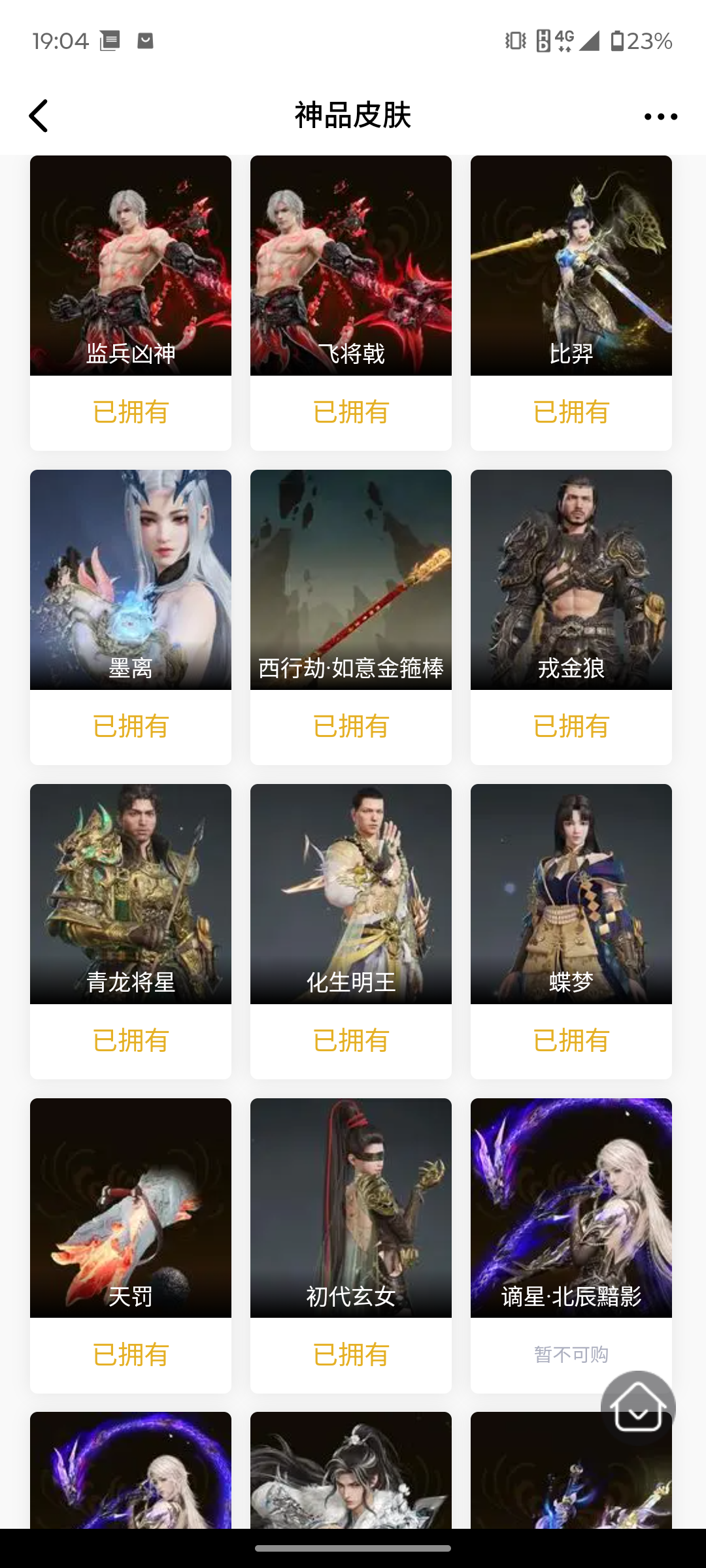Screen dimensions: 706x1568
Task: Tap 已拥有 below the 蝶梦 skin
Action: click(x=571, y=1040)
